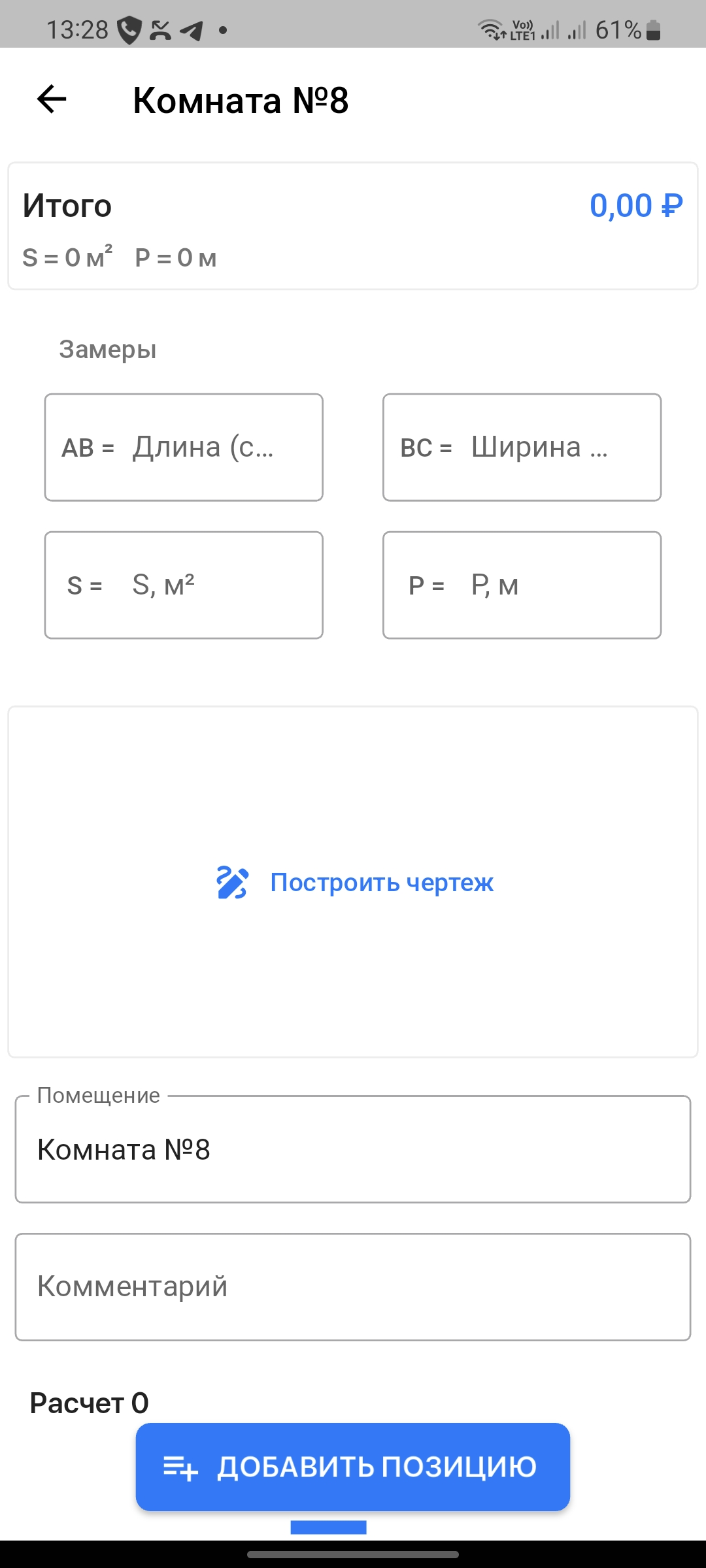Screen dimensions: 706x1568
Task: Open Построить чертеж drawing builder
Action: [x=354, y=882]
